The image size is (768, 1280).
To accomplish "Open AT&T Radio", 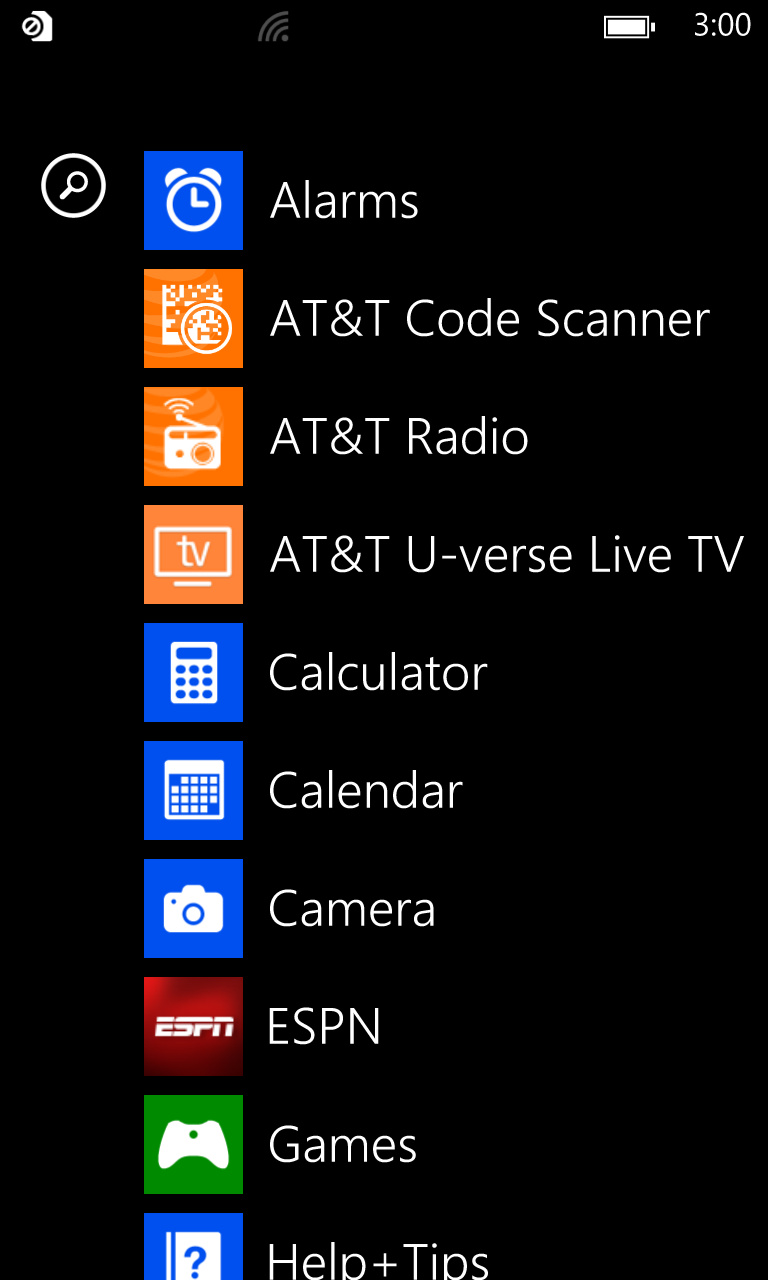I will point(194,436).
